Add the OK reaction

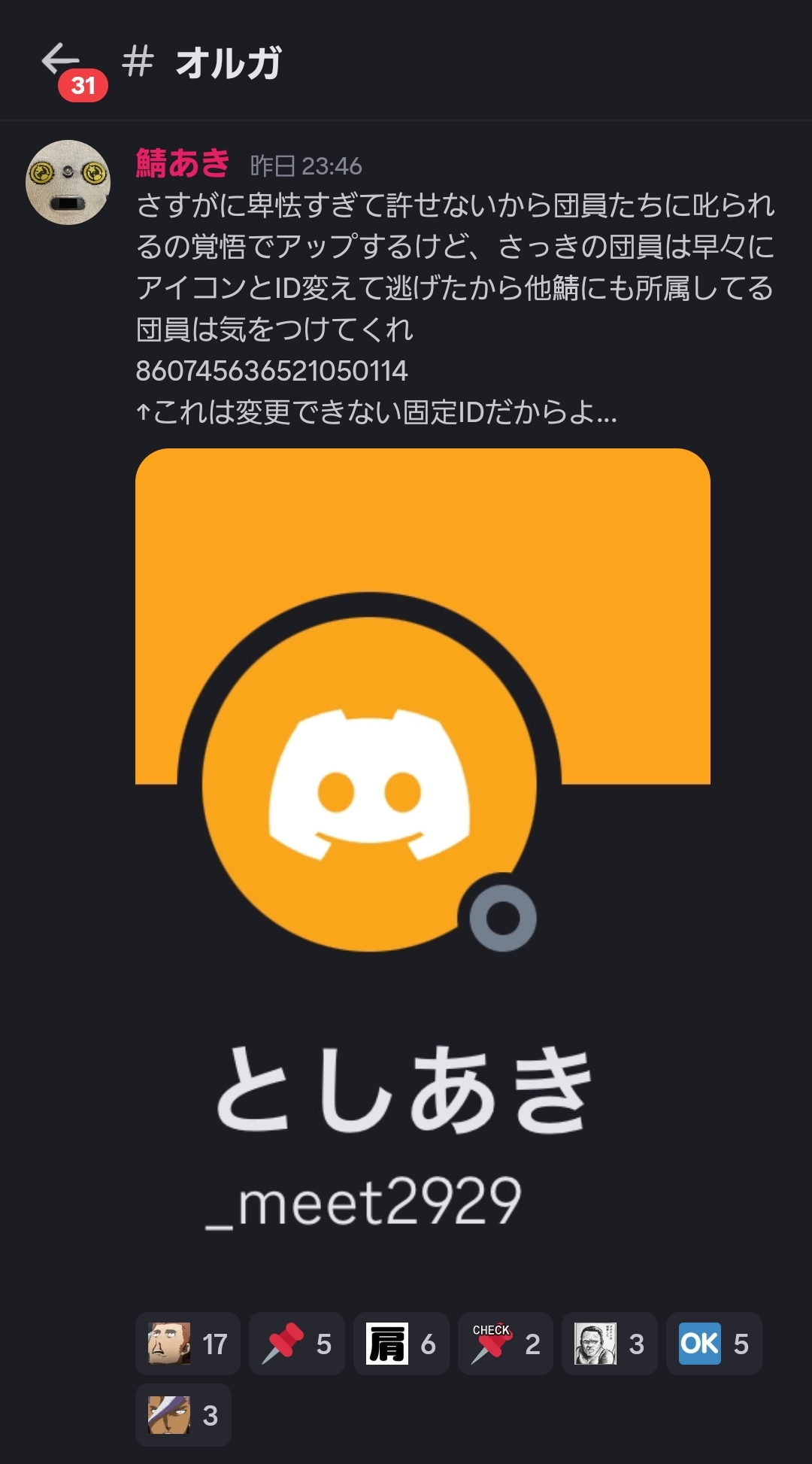pos(714,1344)
